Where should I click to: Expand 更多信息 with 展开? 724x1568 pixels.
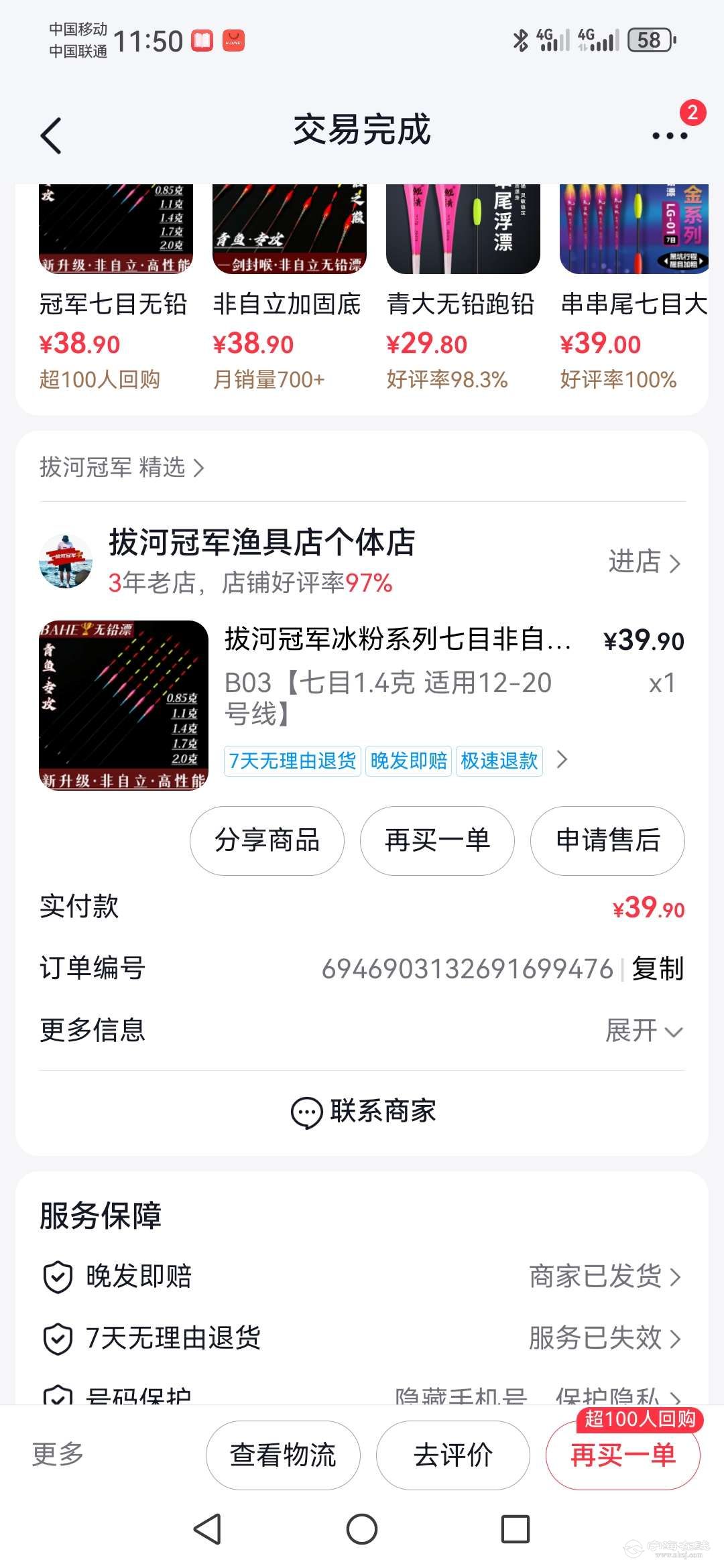644,1031
